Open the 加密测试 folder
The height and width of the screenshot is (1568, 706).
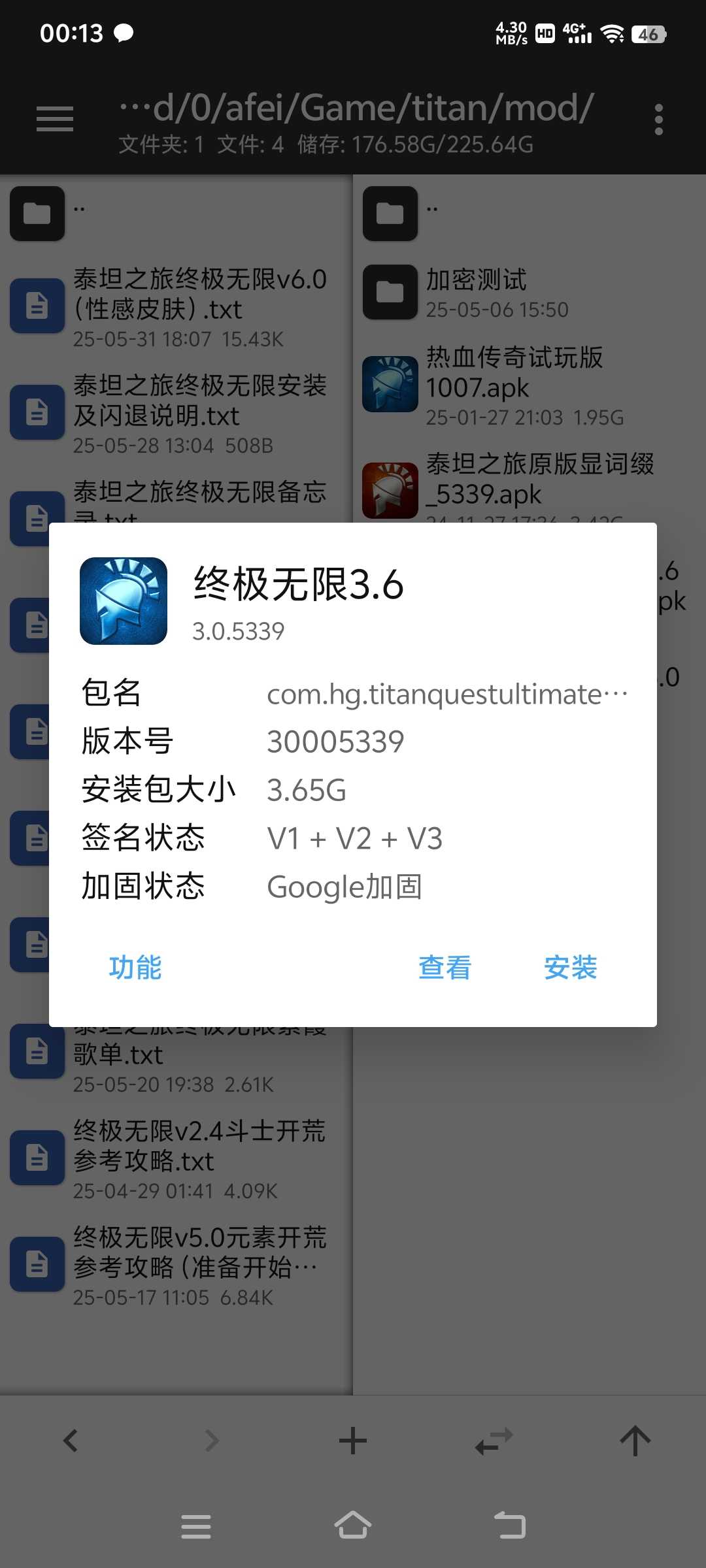(497, 292)
